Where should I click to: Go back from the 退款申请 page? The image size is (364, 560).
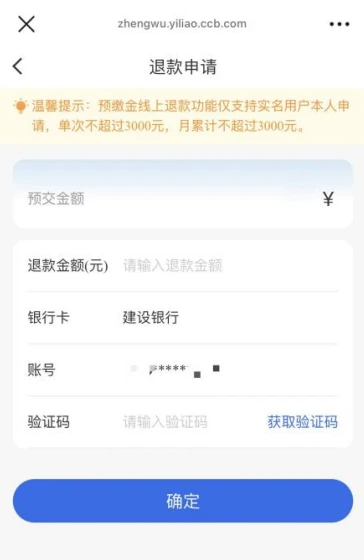(x=18, y=66)
